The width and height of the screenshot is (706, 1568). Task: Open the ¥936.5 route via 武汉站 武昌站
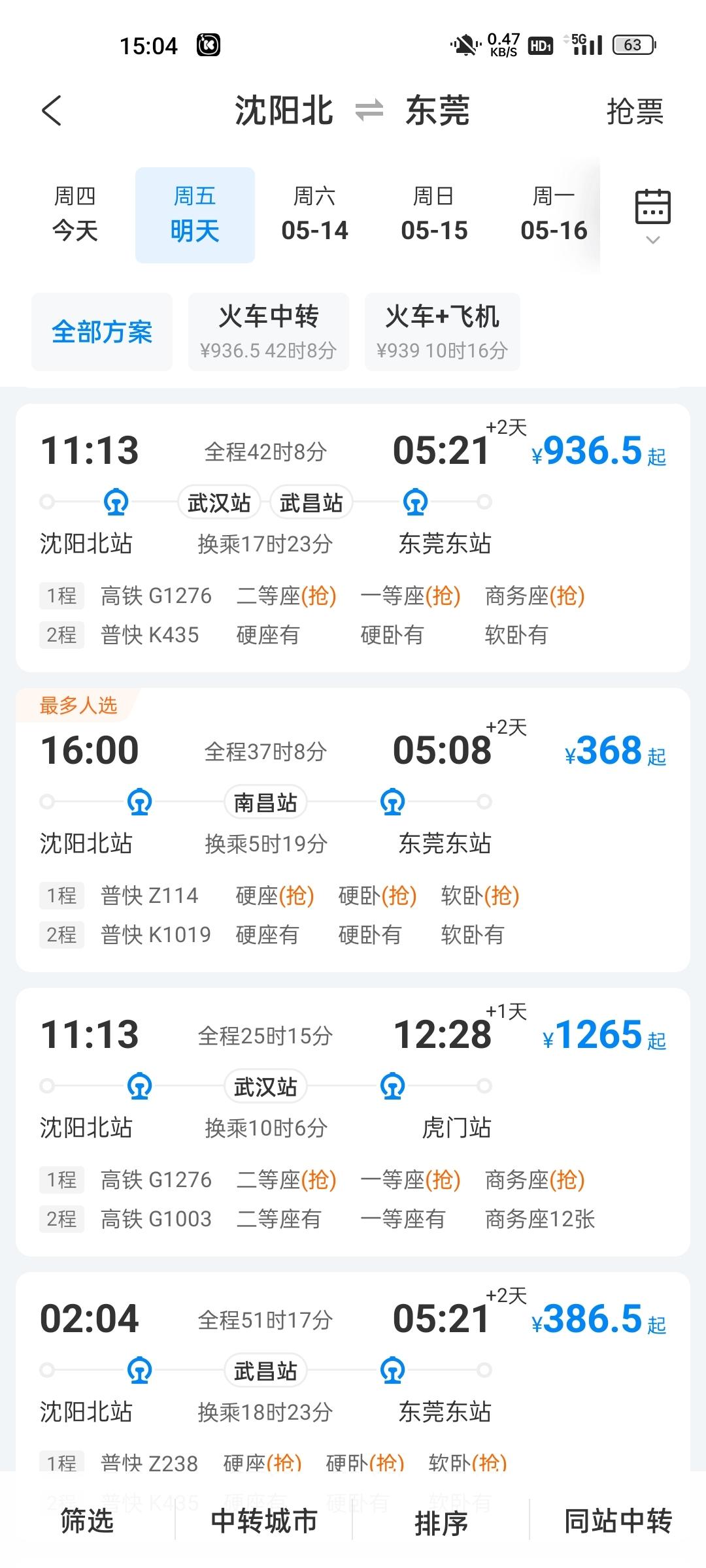pyautogui.click(x=353, y=537)
